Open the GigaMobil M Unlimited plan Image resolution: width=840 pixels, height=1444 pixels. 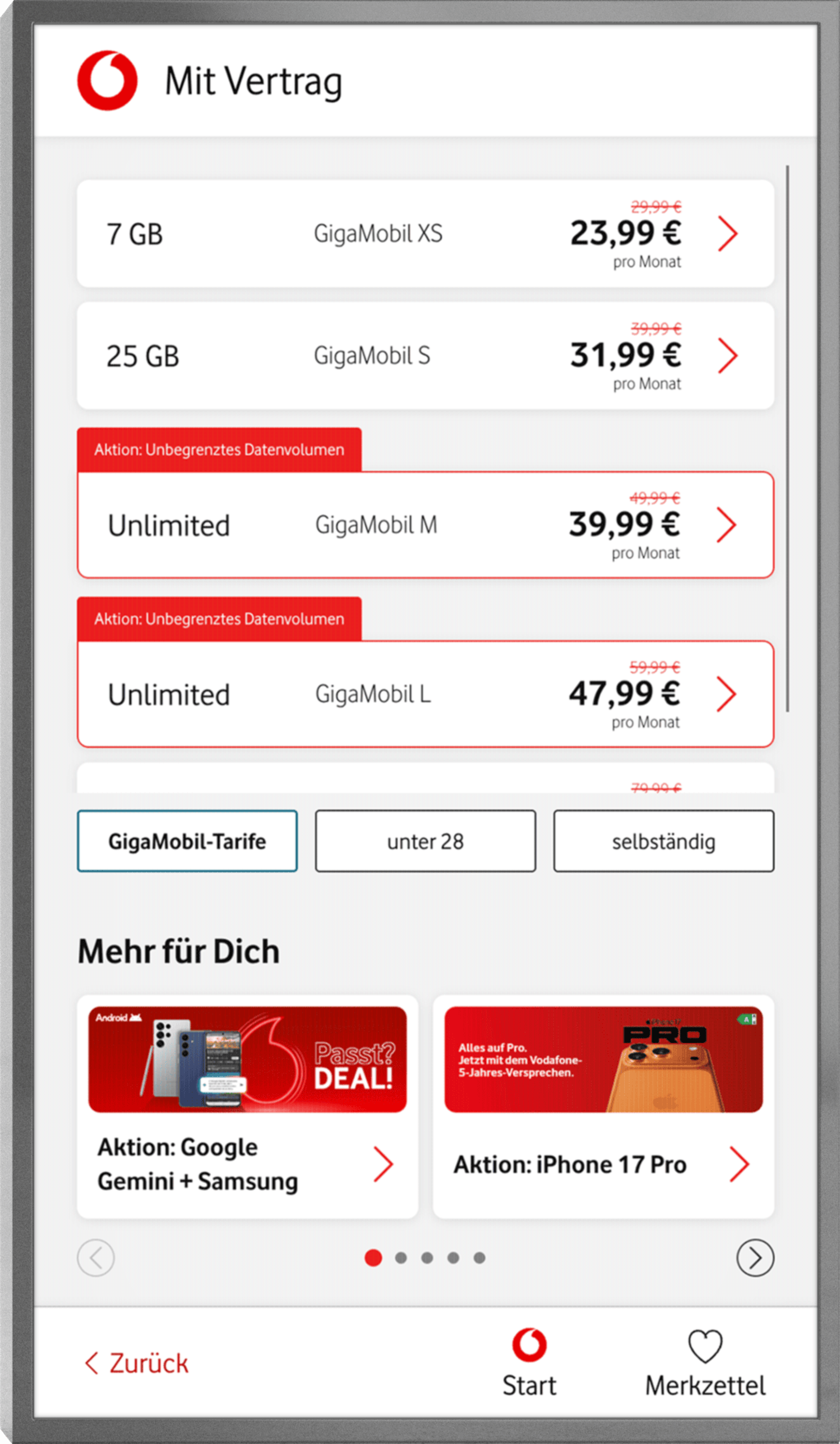425,524
